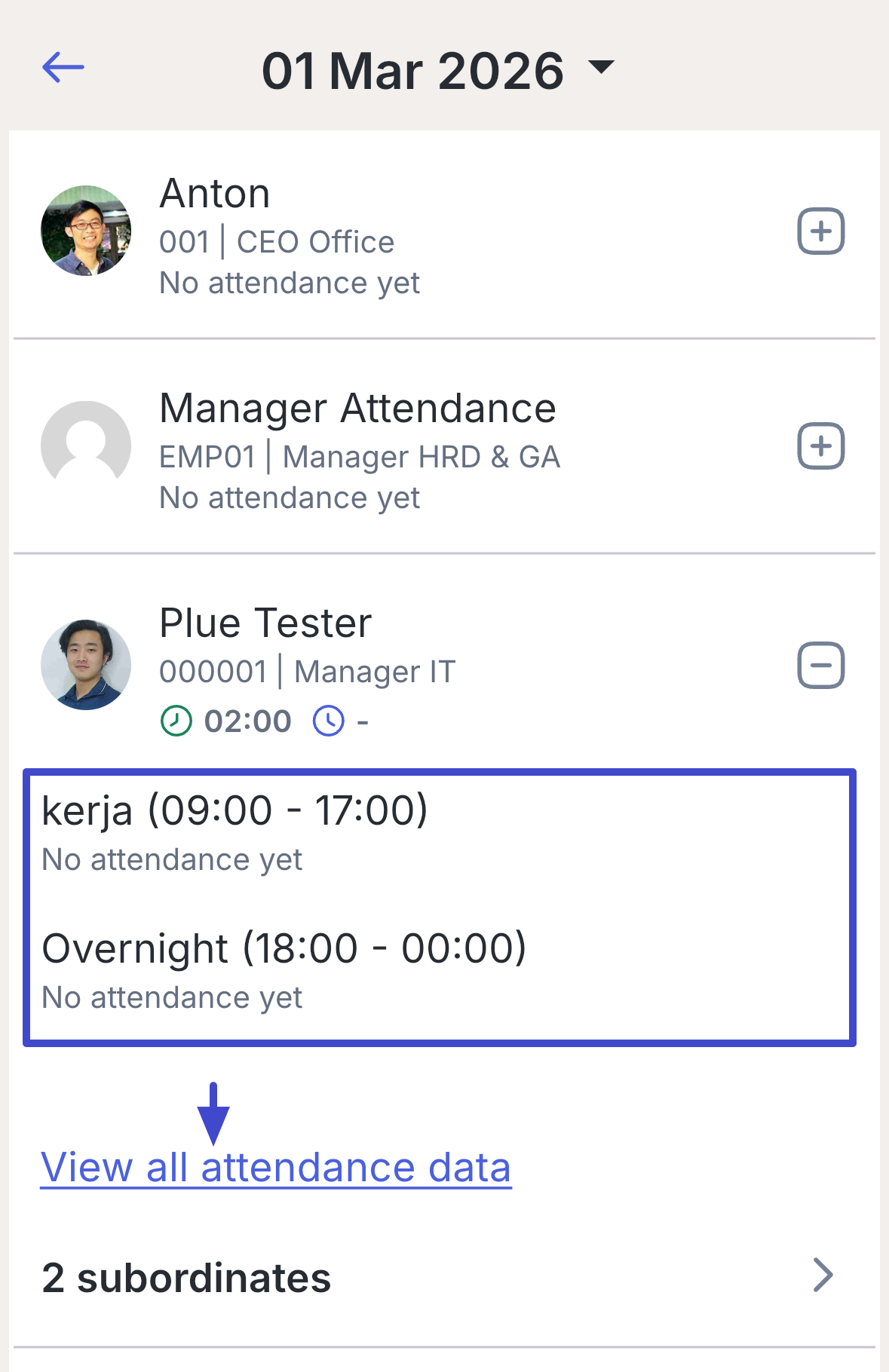Collapse Plue Tester's attendance details
The width and height of the screenshot is (889, 1372).
point(820,665)
